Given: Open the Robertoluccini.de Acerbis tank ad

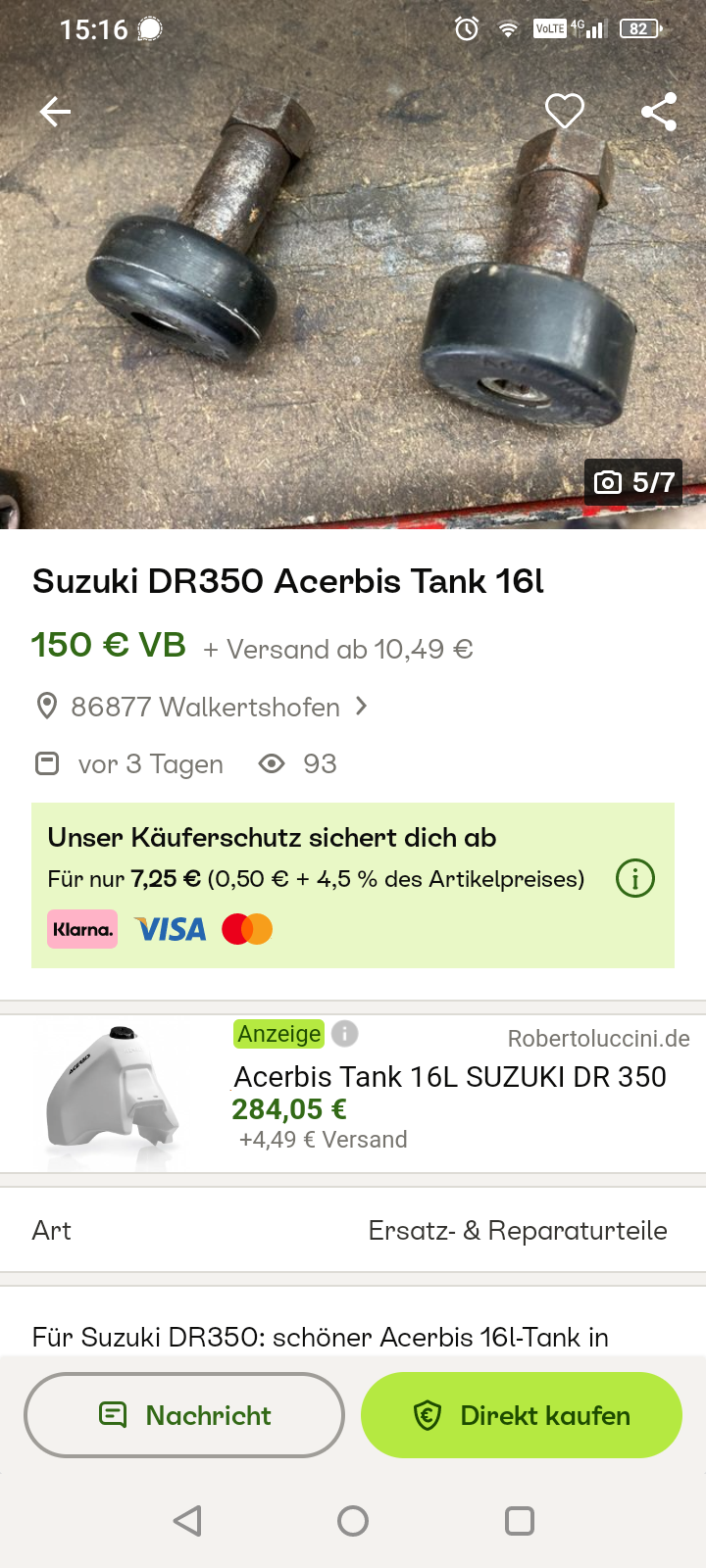Looking at the screenshot, I should (449, 1077).
